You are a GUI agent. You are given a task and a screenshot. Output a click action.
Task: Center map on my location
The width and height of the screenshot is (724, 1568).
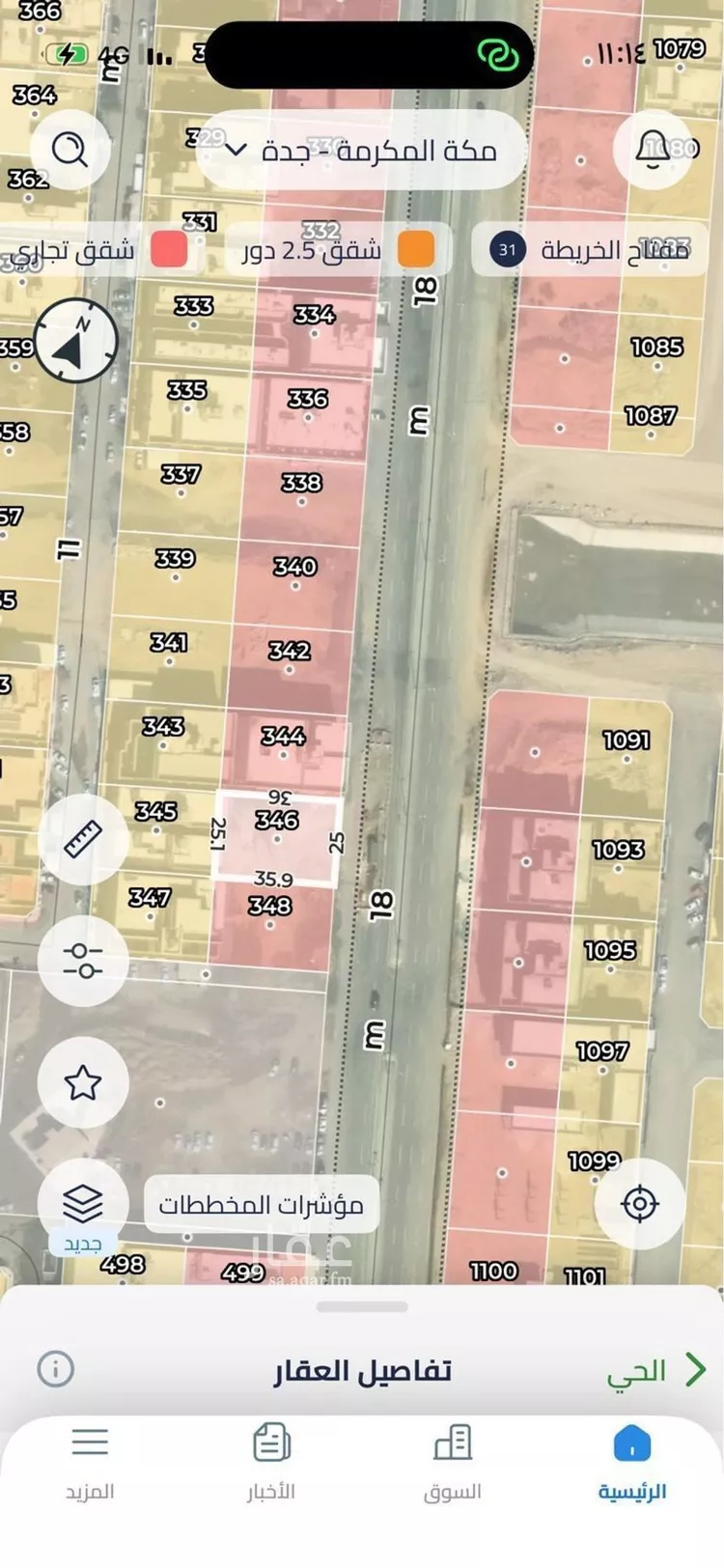click(639, 1203)
